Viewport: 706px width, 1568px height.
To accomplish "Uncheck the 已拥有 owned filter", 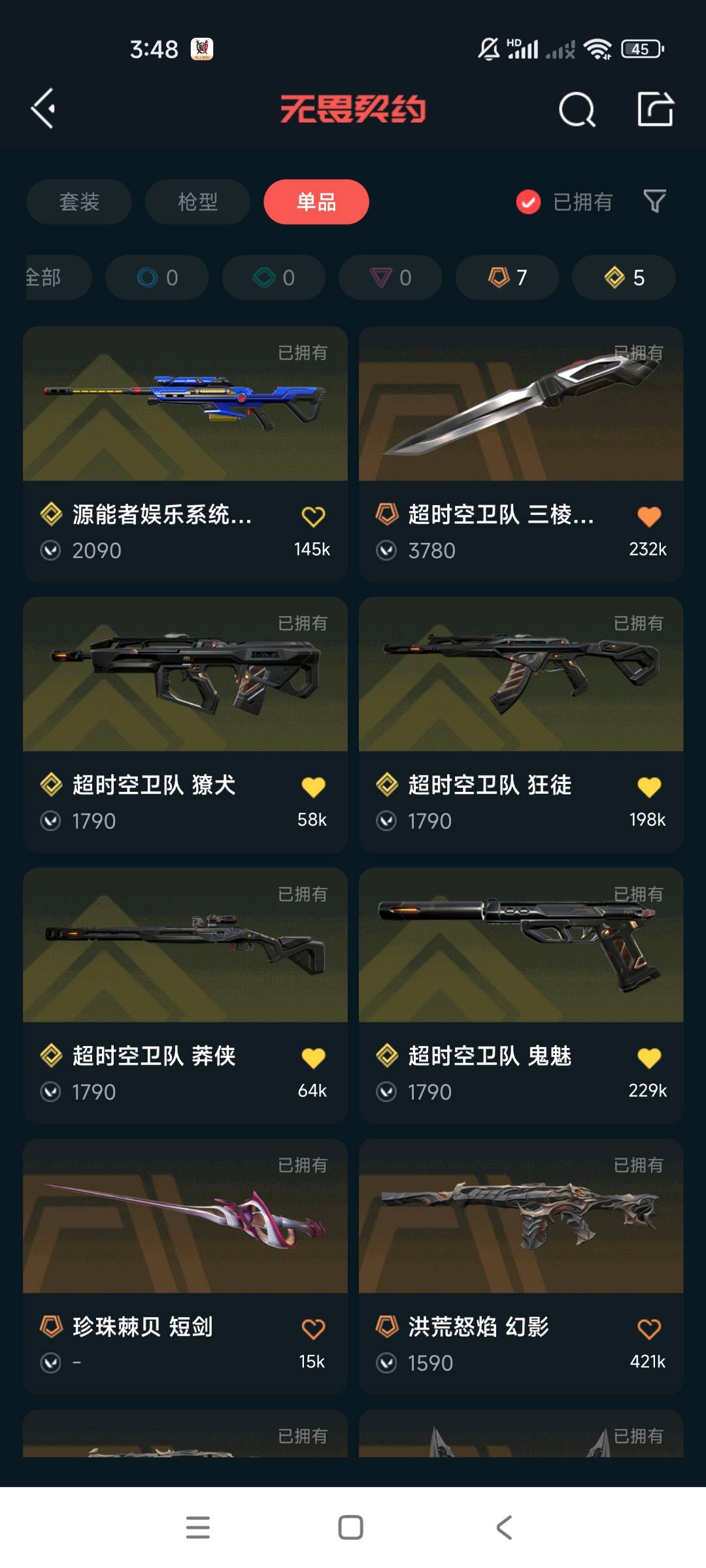I will (528, 202).
